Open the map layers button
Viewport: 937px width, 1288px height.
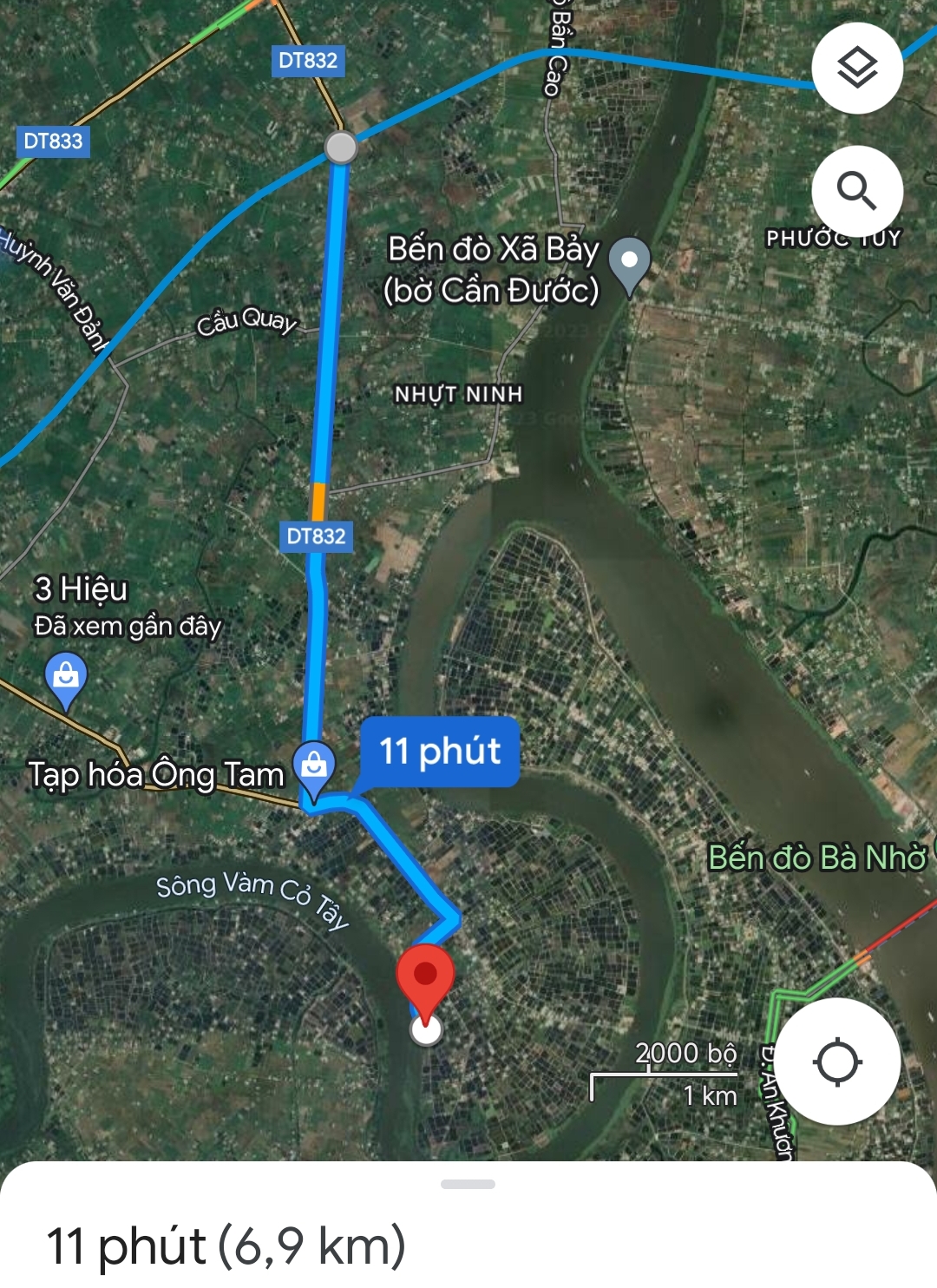point(857,68)
